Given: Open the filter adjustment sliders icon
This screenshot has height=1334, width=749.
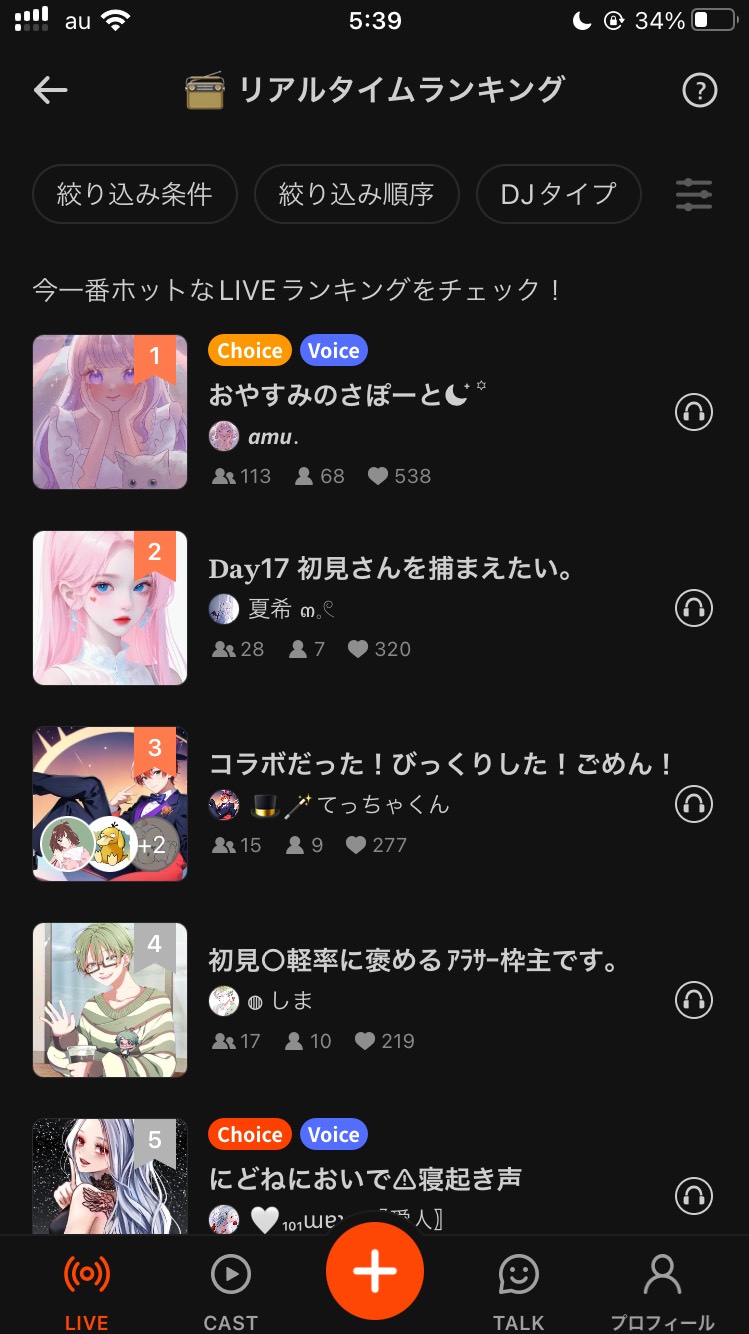Looking at the screenshot, I should click(x=693, y=195).
